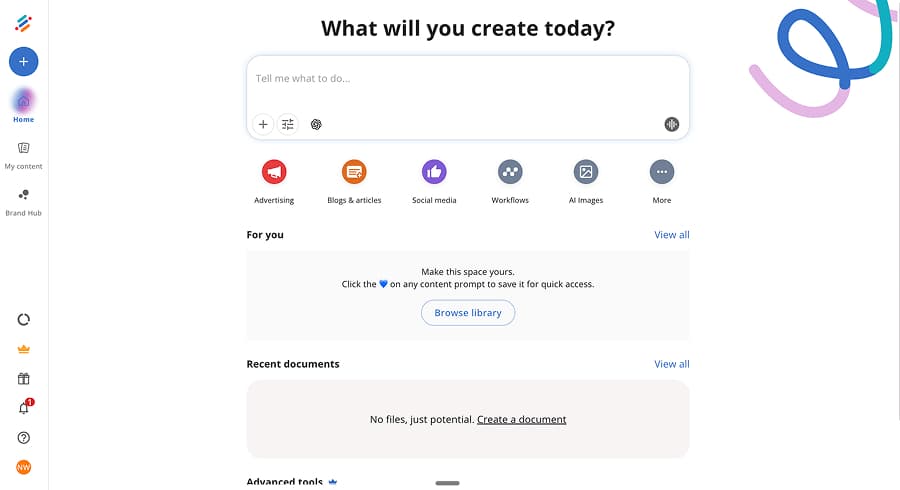This screenshot has height=490, width=900.
Task: Select AI Images
Action: pyautogui.click(x=586, y=172)
